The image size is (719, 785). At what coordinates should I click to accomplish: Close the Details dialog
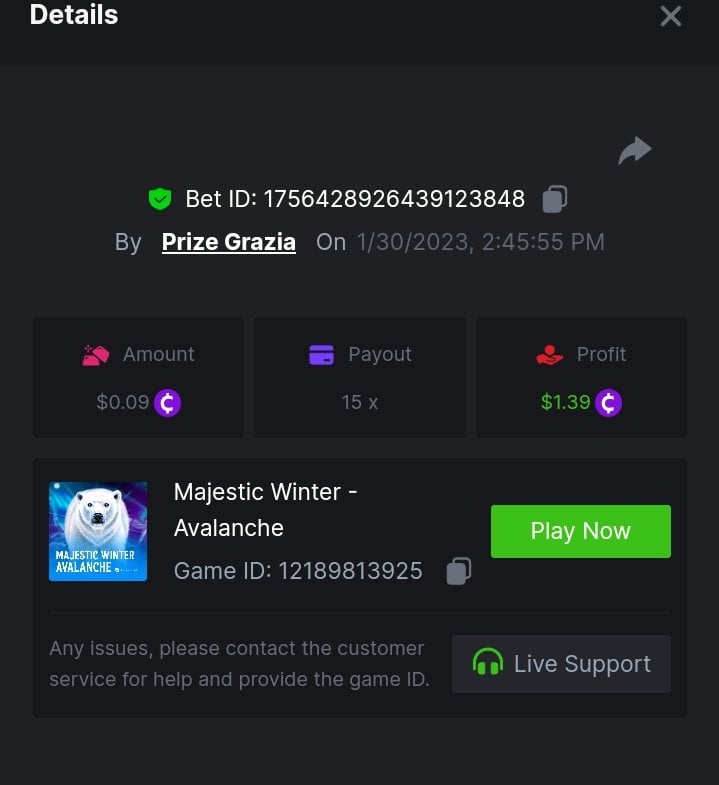click(x=670, y=16)
